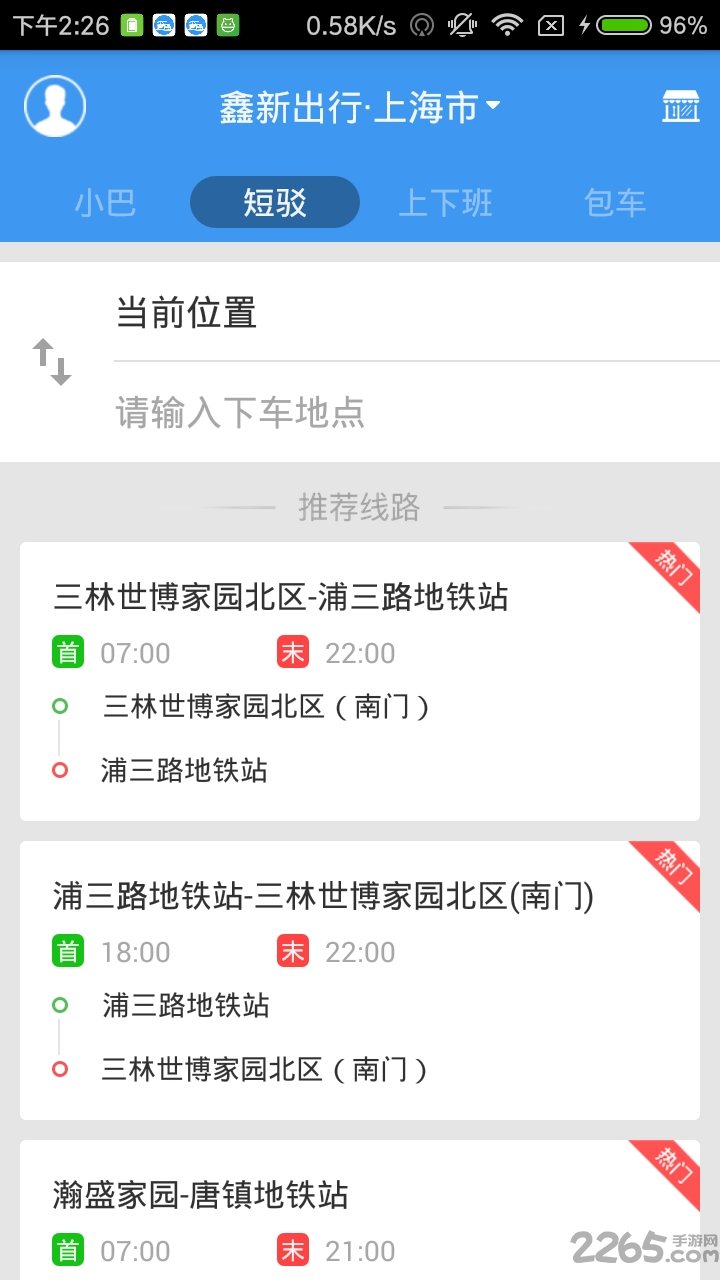Tap the green origin stop circle marker
The image size is (720, 1280).
click(x=60, y=706)
